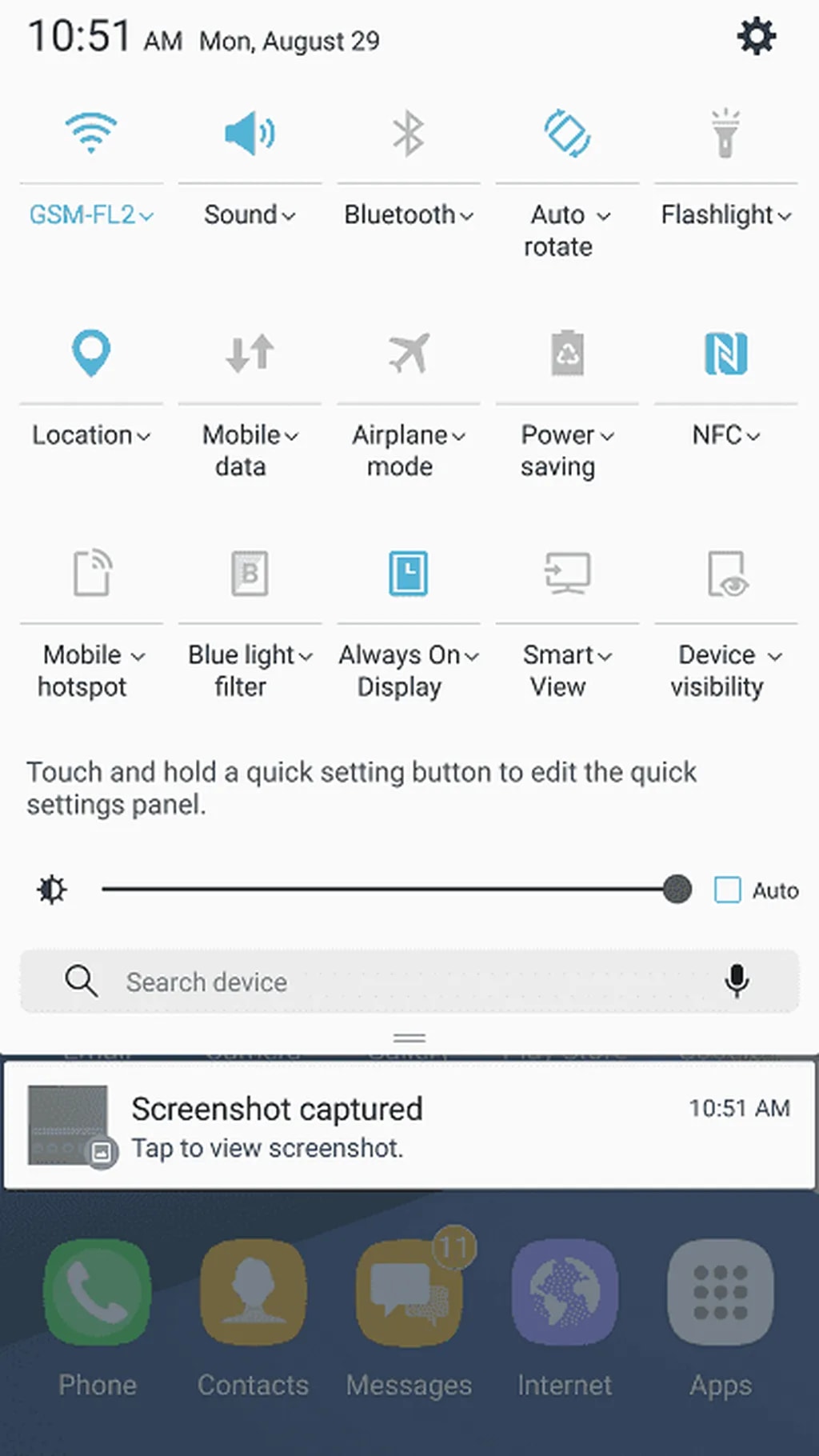Turn on the Flashlight
The width and height of the screenshot is (819, 1456).
(x=725, y=133)
